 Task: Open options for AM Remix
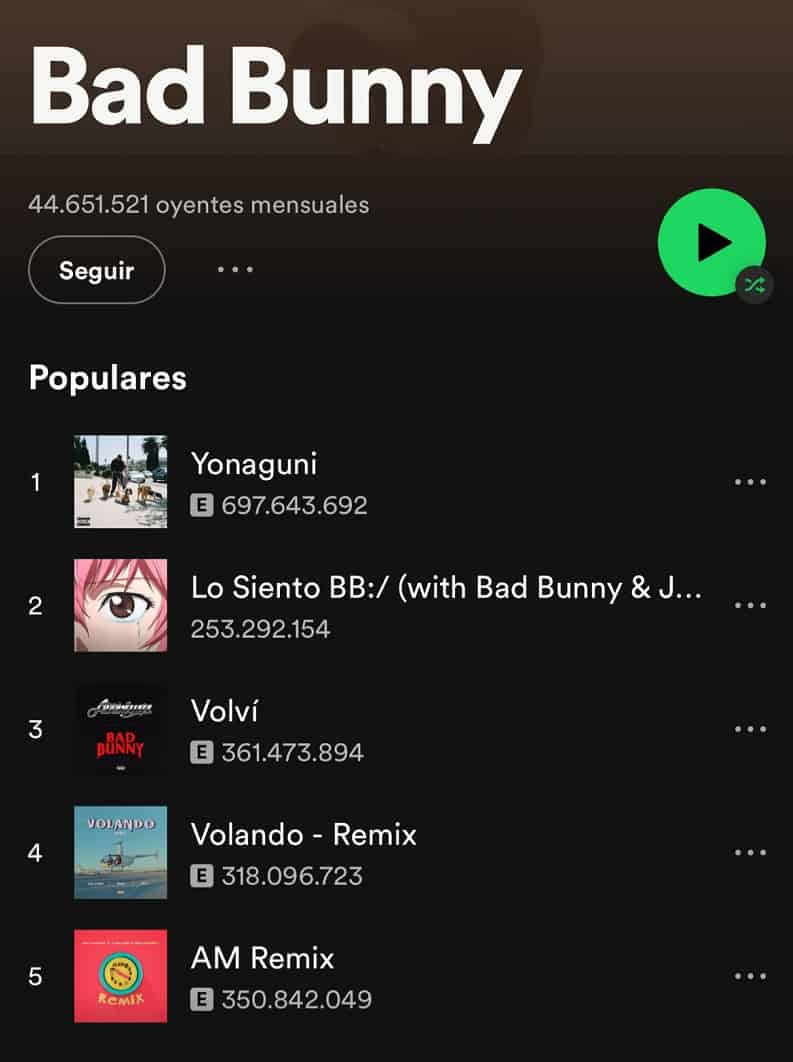749,976
